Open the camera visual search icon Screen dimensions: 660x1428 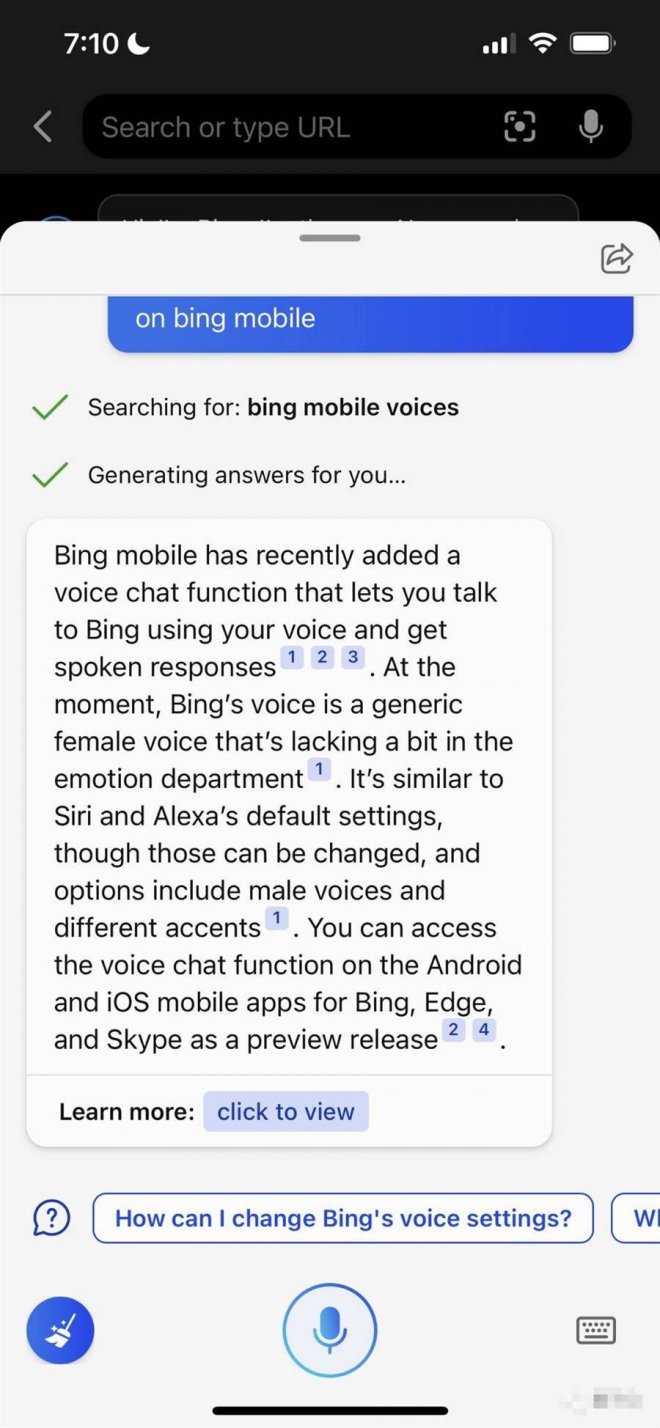[x=519, y=127]
